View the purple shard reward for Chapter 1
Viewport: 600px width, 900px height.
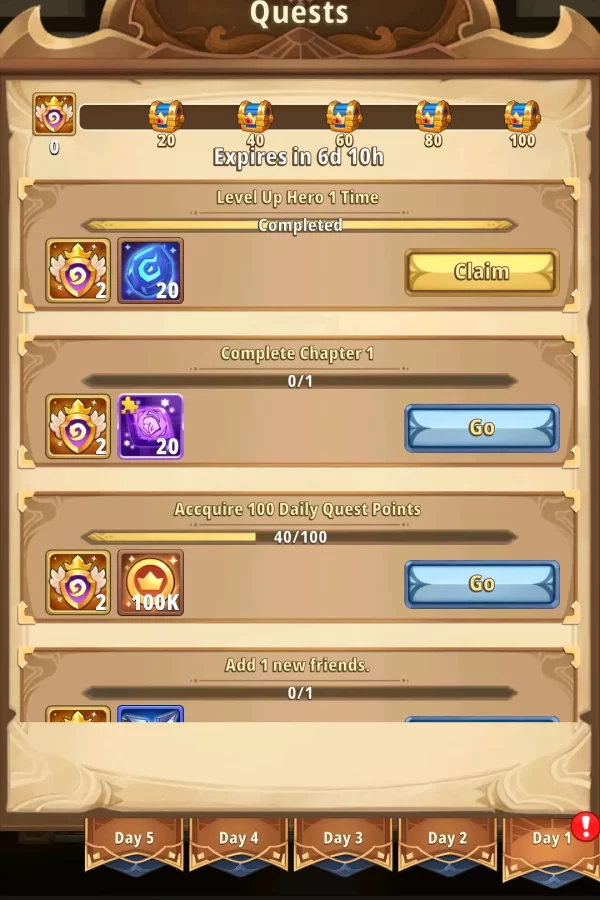click(x=151, y=426)
